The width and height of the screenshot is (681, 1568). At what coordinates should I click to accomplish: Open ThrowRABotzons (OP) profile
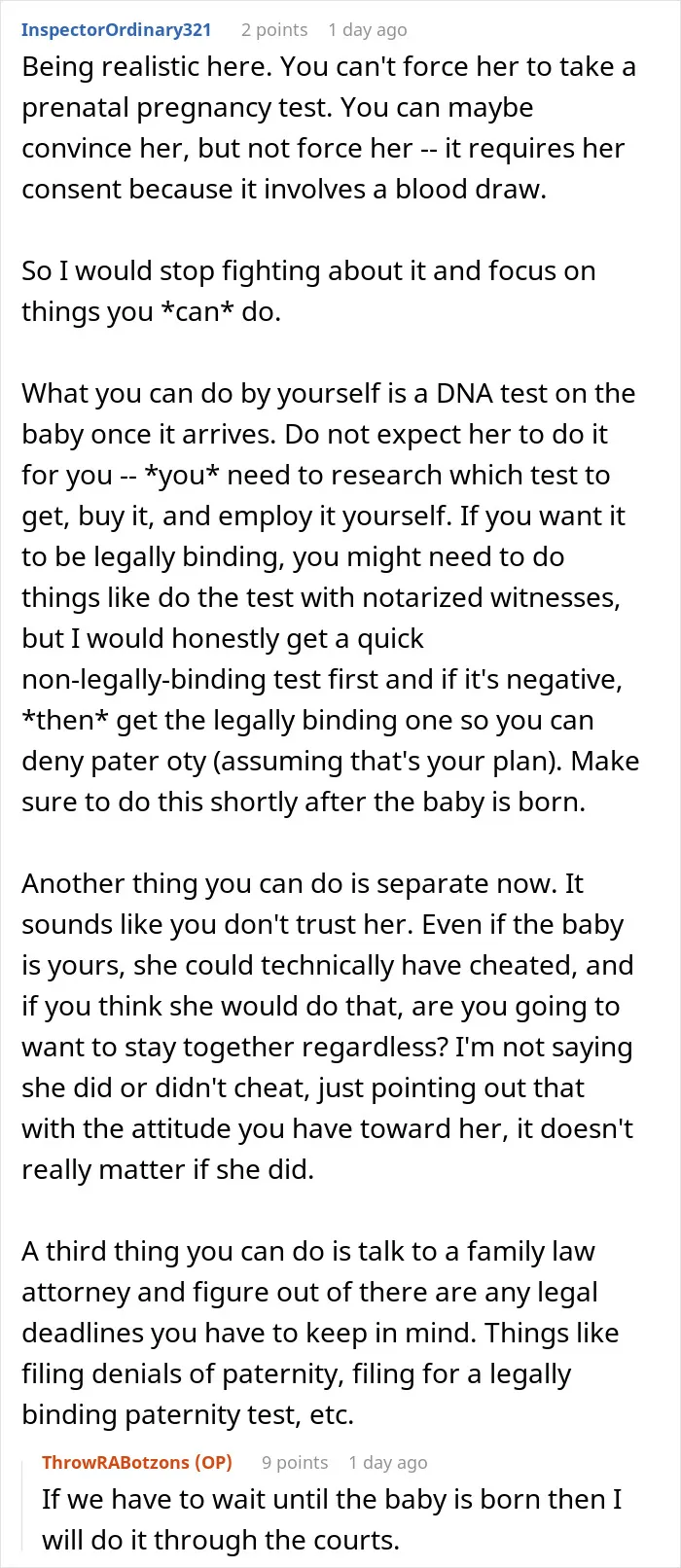coord(137,1463)
